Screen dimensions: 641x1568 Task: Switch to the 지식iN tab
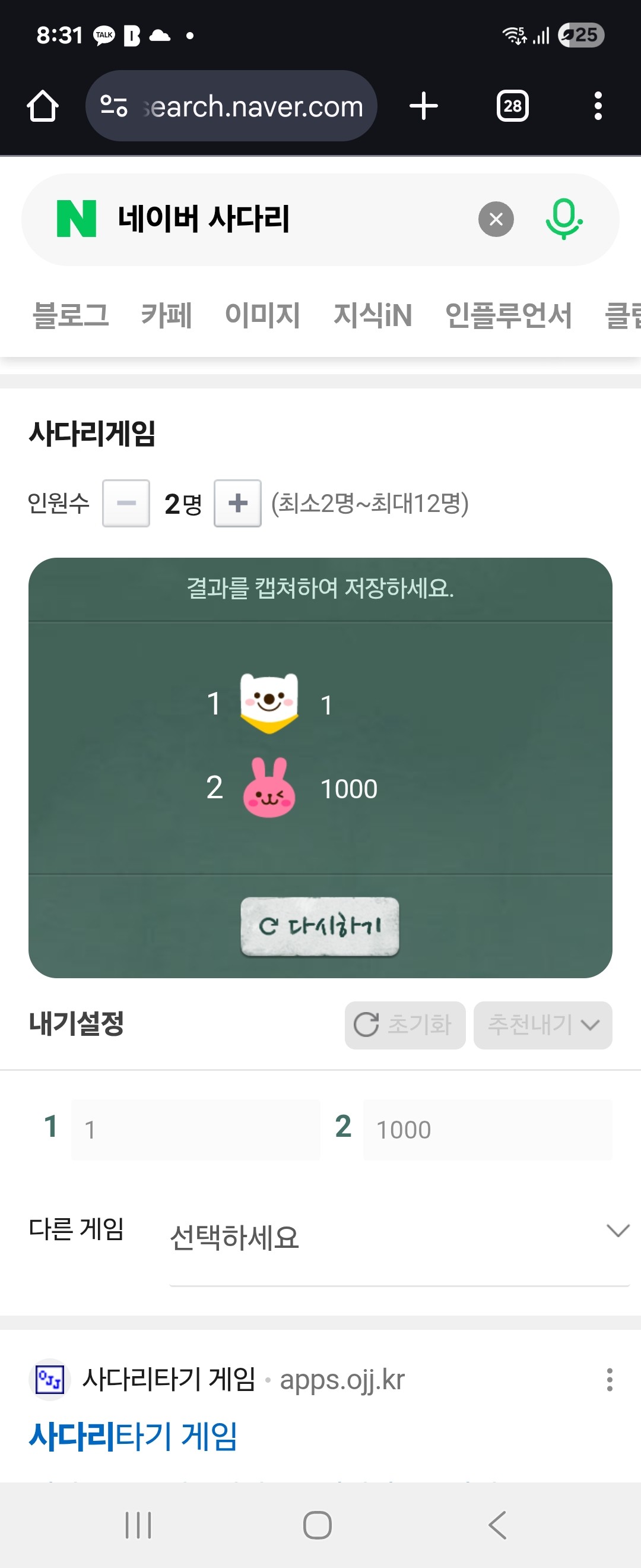(x=372, y=315)
